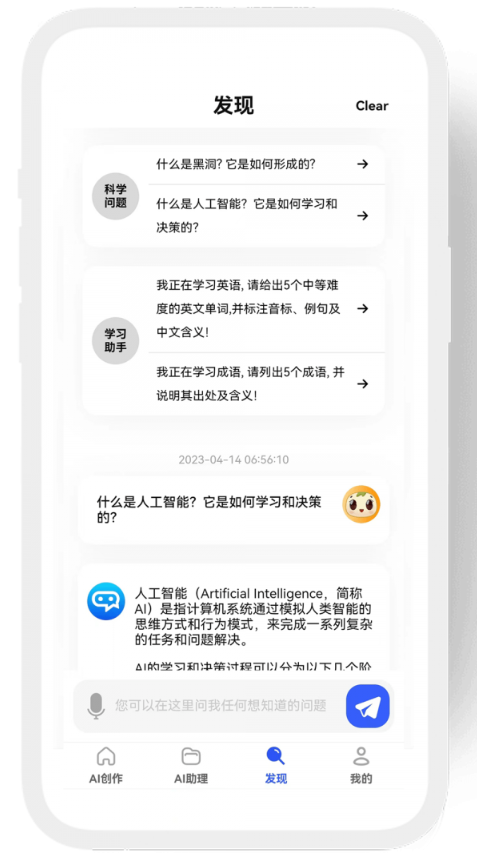Open the AI助理 tab
Screen dimensions: 477x853
(x=191, y=766)
